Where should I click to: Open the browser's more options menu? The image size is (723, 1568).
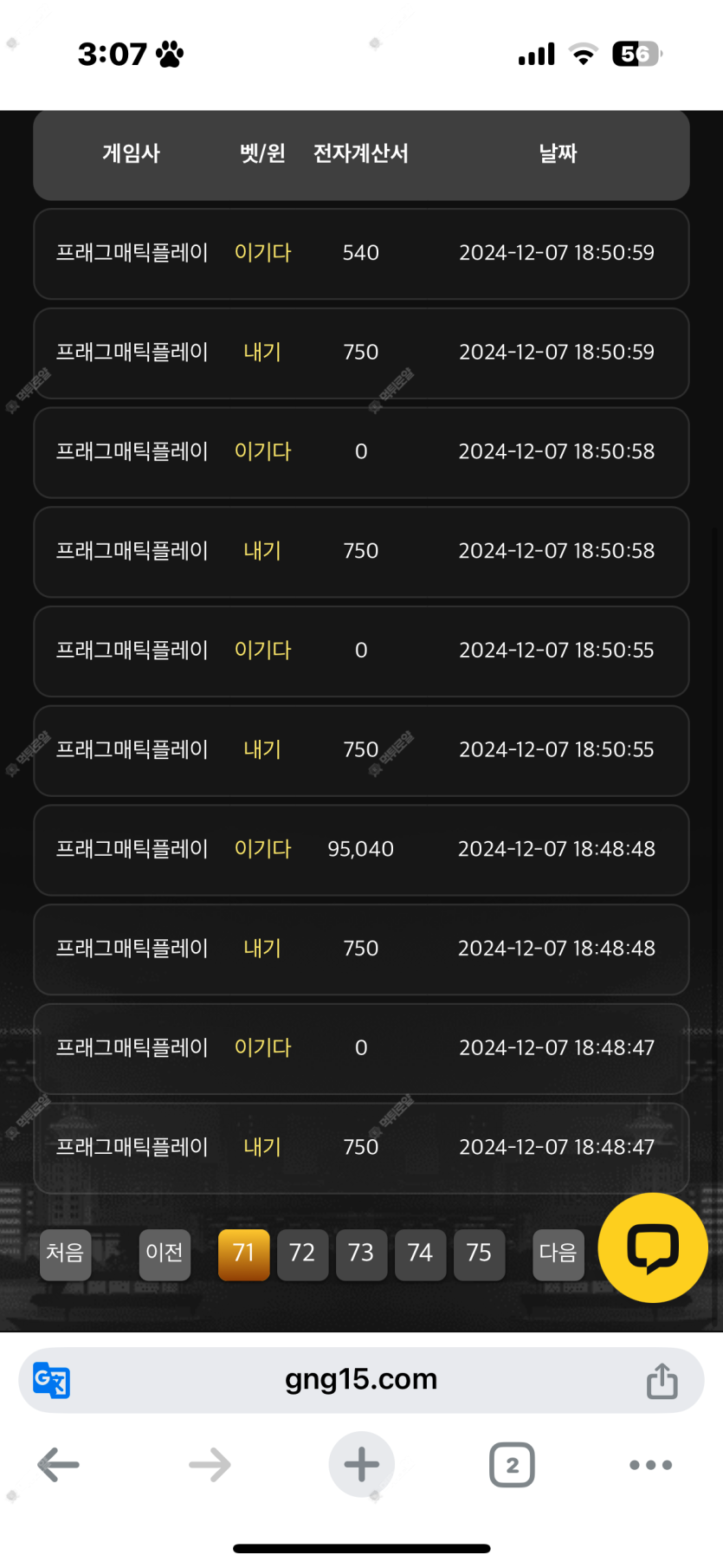point(651,1465)
